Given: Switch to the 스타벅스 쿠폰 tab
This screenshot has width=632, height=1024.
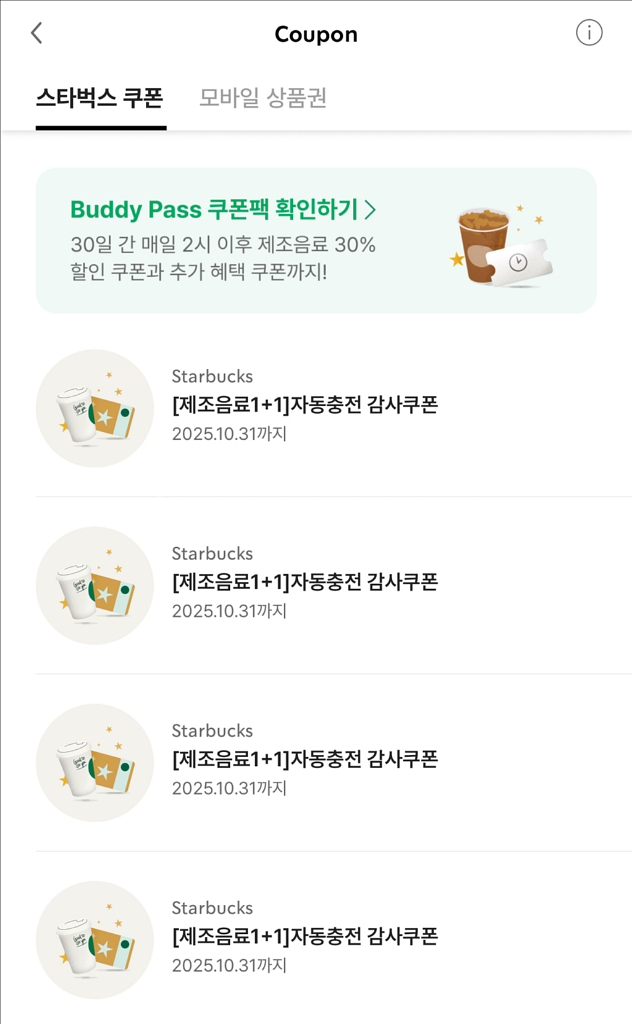Looking at the screenshot, I should pos(99,98).
